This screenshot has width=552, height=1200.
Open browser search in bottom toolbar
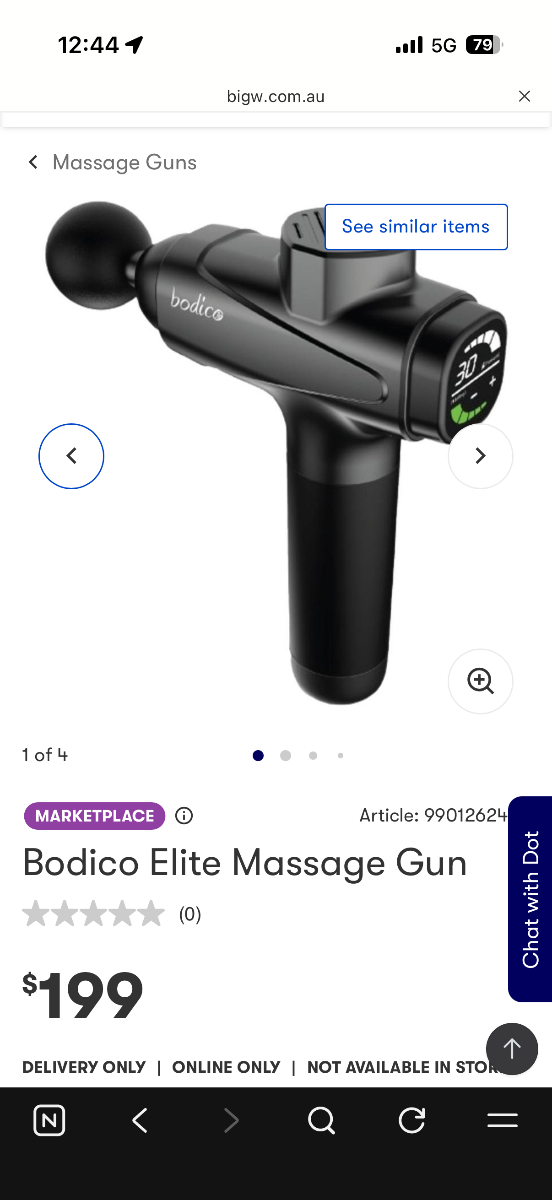click(321, 1121)
